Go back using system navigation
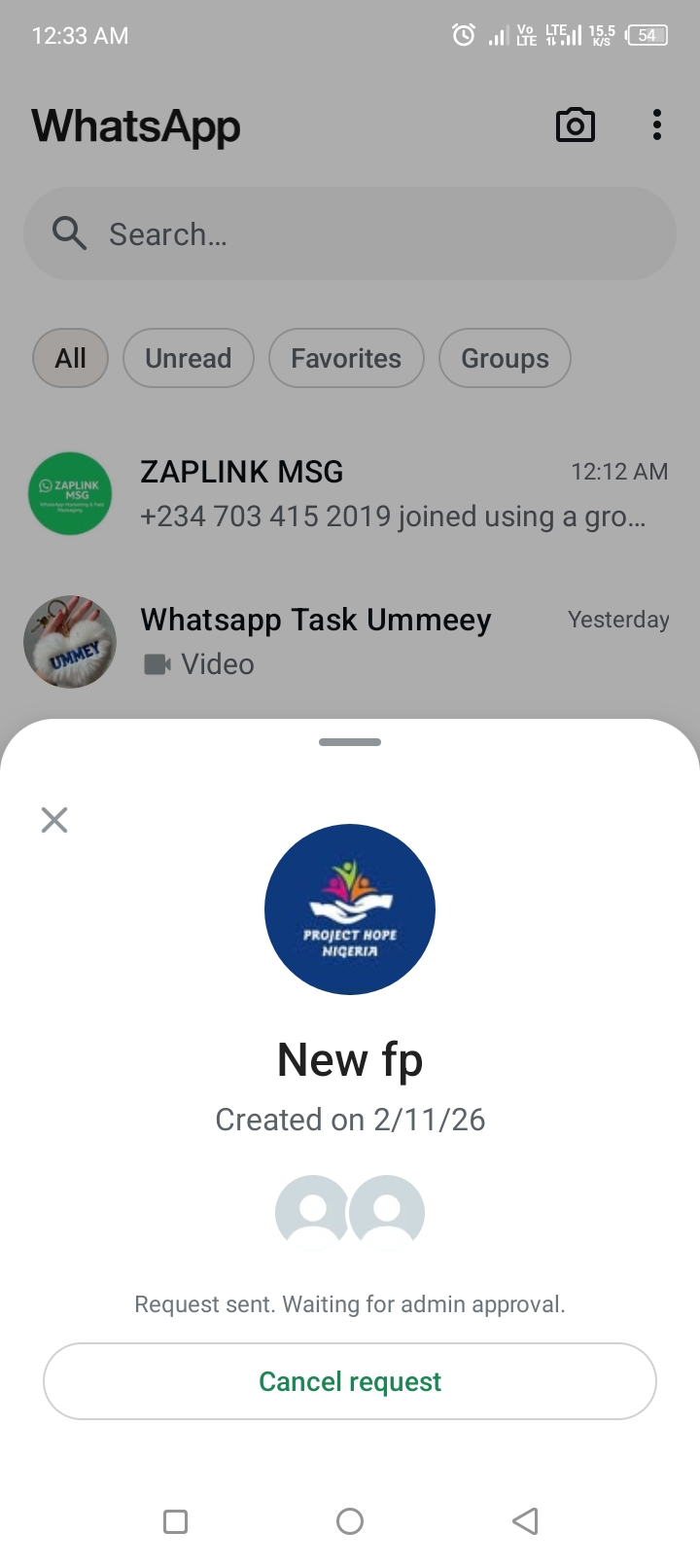 click(525, 1520)
